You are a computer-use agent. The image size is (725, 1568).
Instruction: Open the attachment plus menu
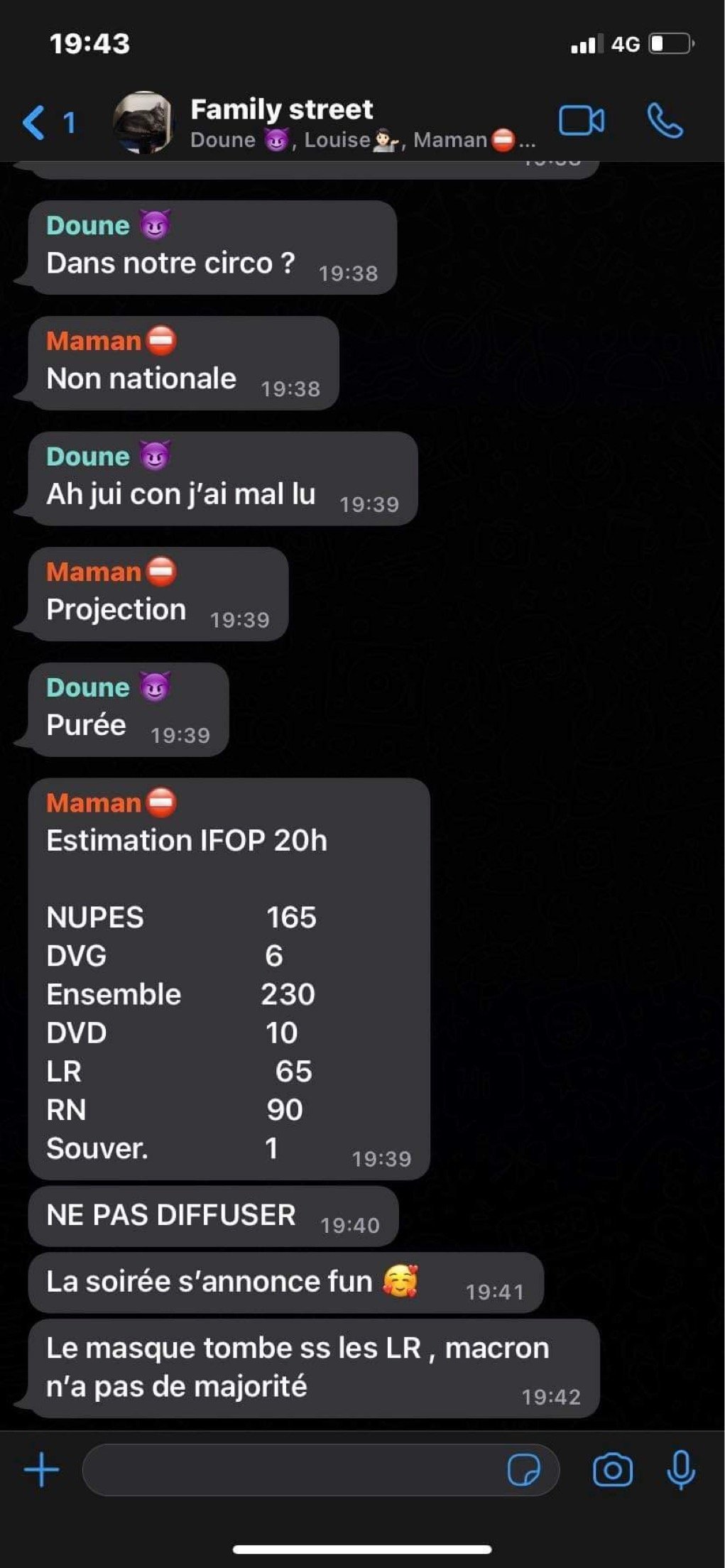point(41,1469)
